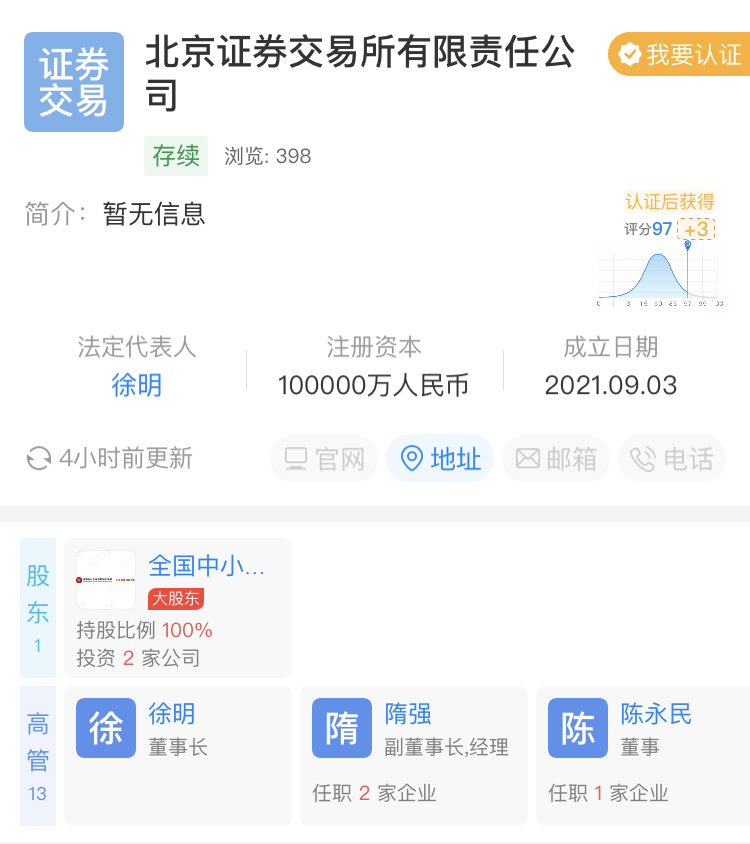Tap the 电话 phone chip
Image resolution: width=750 pixels, height=844 pixels.
672,459
